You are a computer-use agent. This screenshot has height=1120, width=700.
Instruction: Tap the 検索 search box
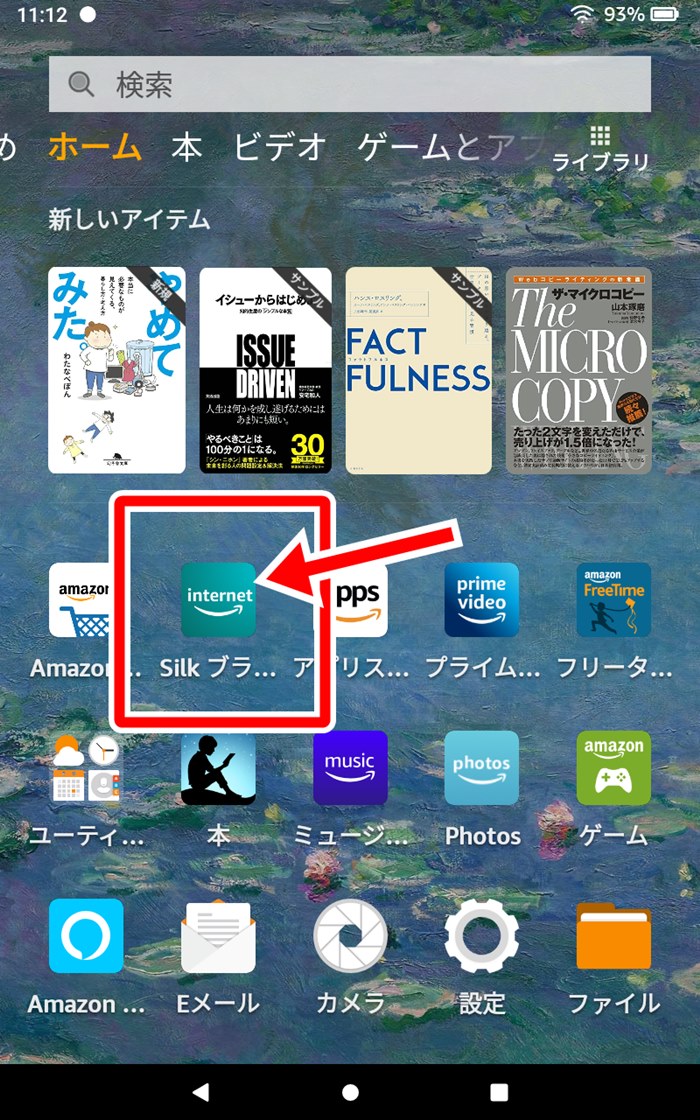click(x=350, y=84)
